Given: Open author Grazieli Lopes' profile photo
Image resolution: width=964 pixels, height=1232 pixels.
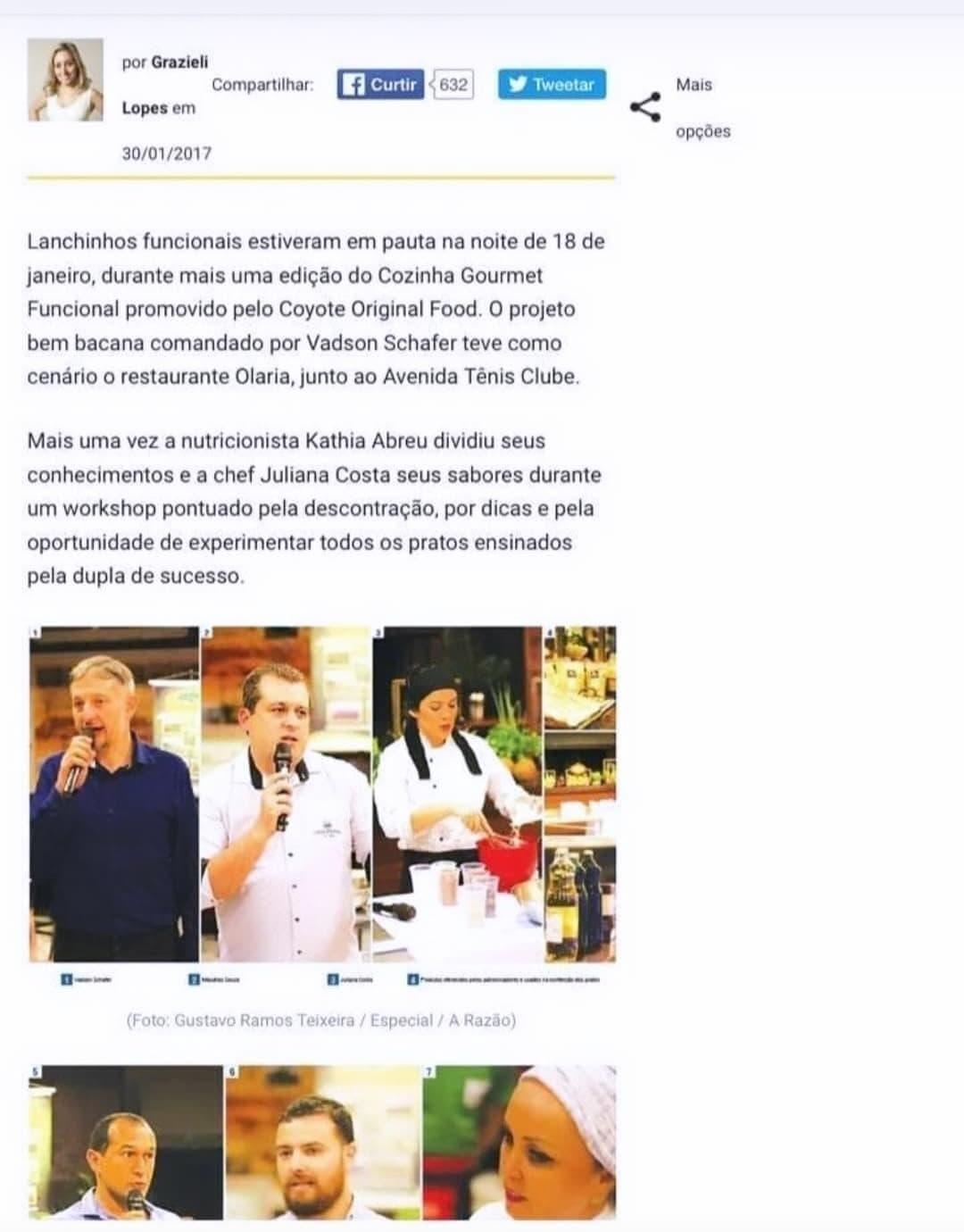Looking at the screenshot, I should point(65,80).
